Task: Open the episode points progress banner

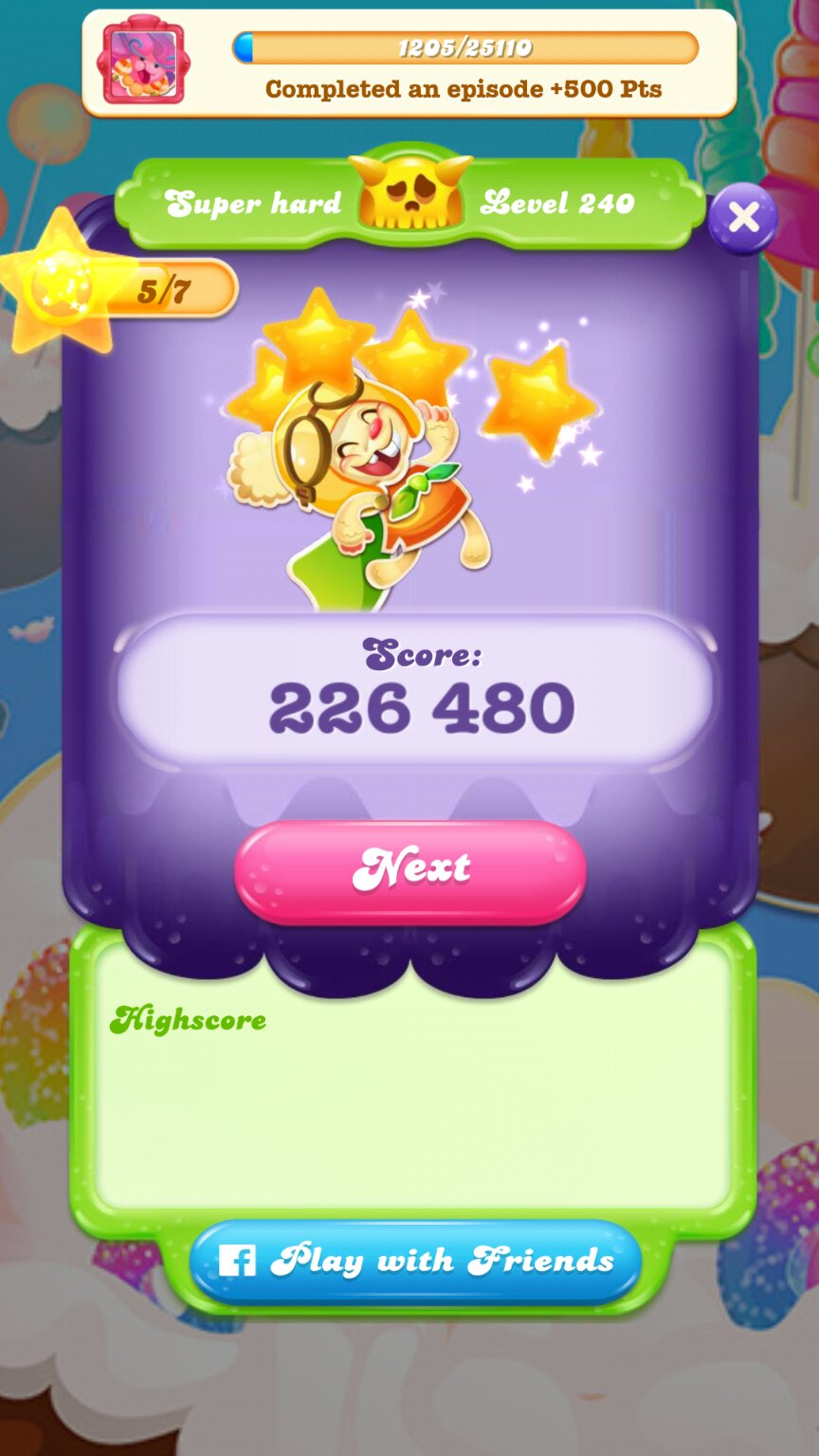Action: 409,64
